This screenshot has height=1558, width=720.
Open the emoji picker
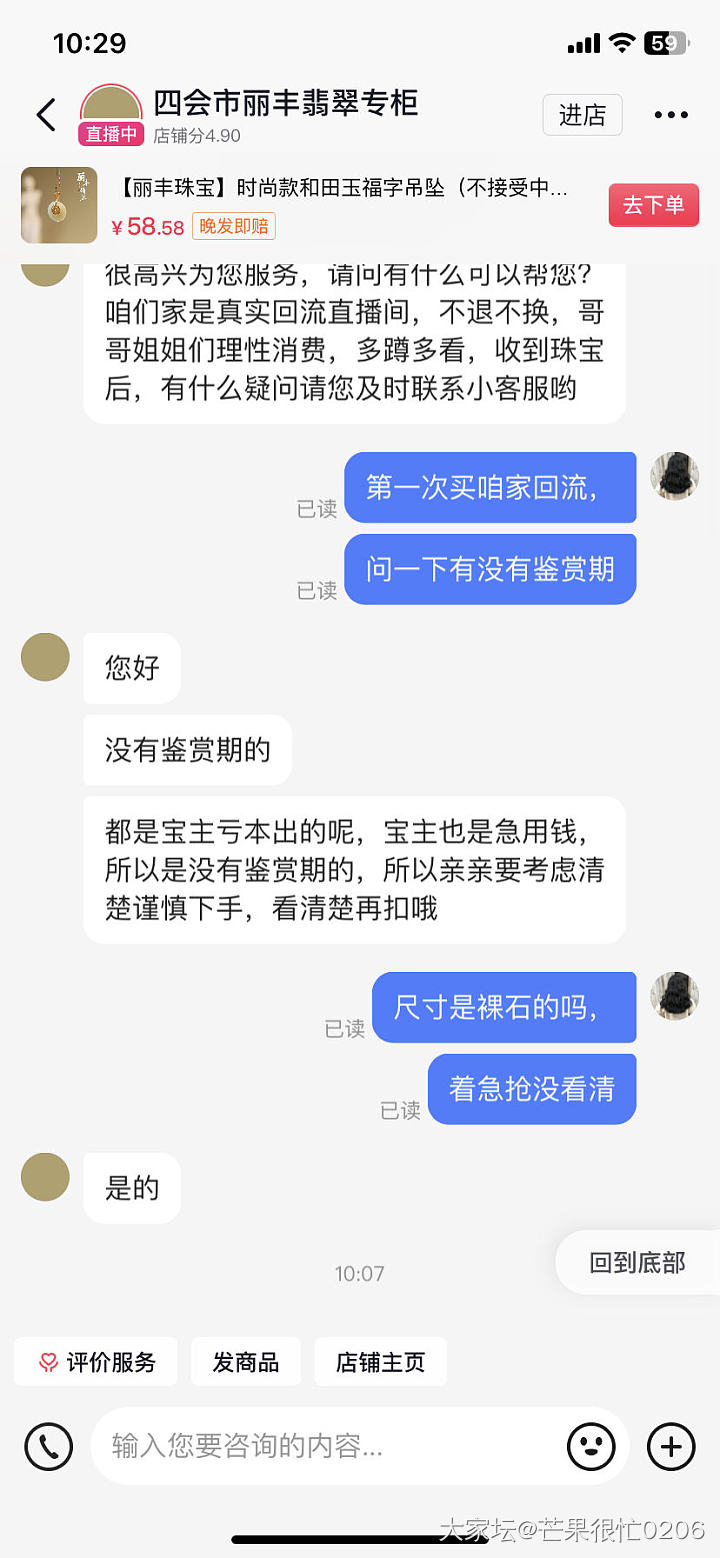[x=591, y=1445]
